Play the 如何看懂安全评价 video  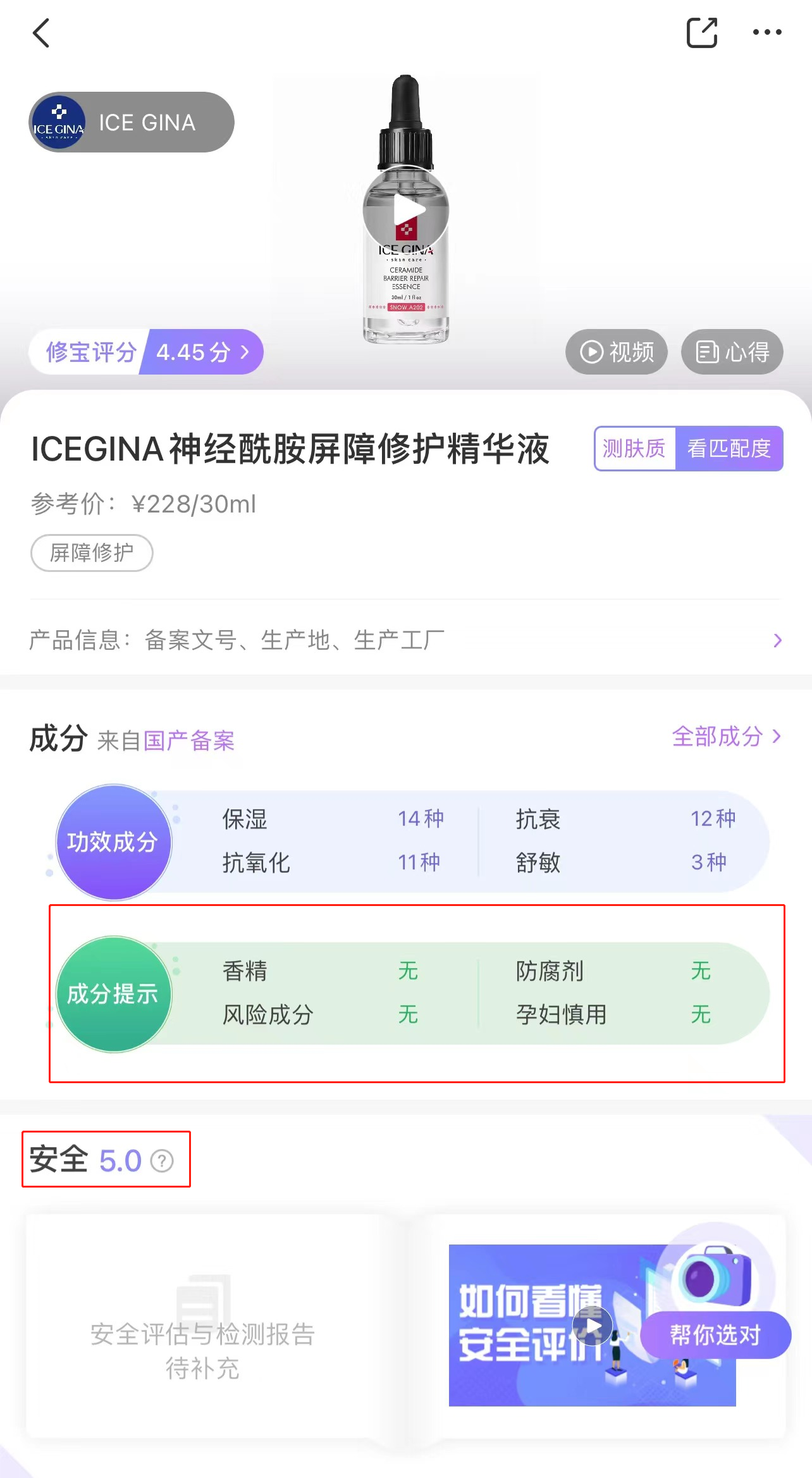coord(592,1326)
